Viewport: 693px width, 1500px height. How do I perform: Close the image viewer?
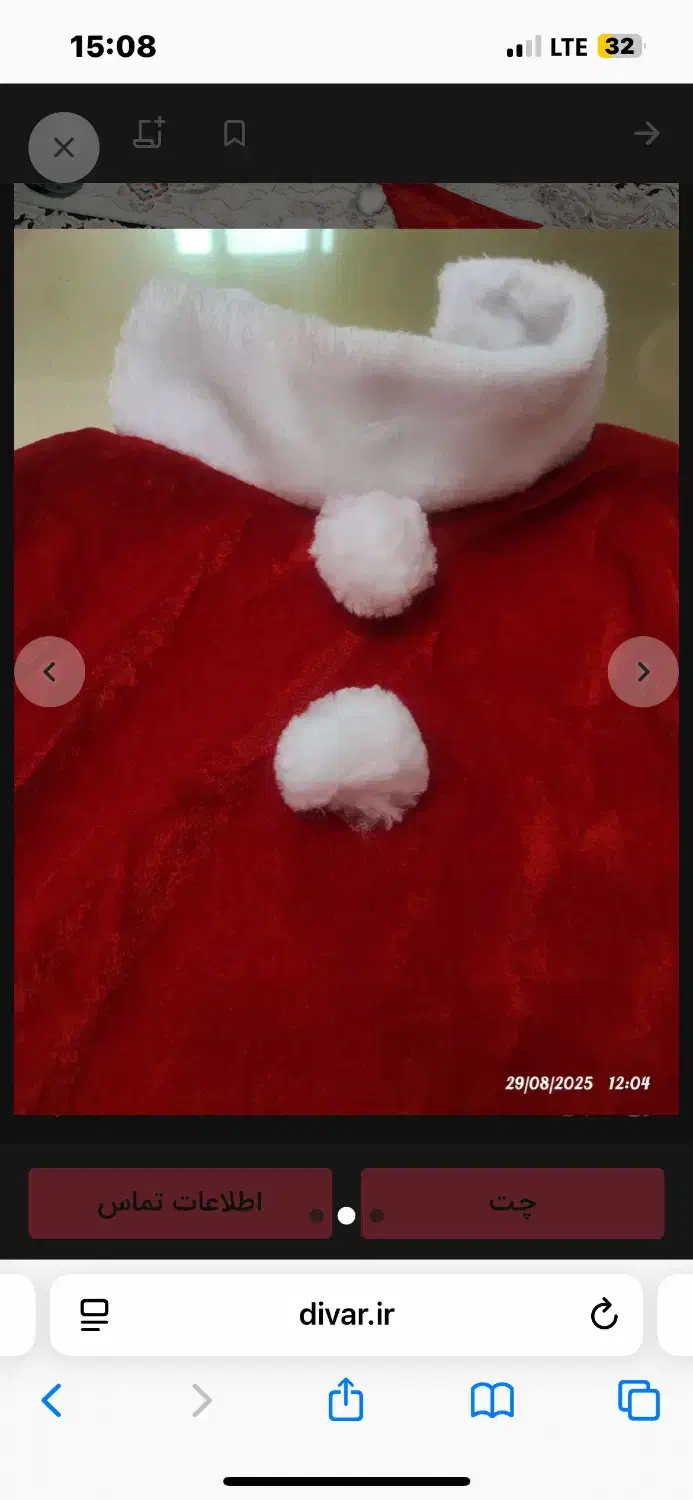(x=64, y=148)
